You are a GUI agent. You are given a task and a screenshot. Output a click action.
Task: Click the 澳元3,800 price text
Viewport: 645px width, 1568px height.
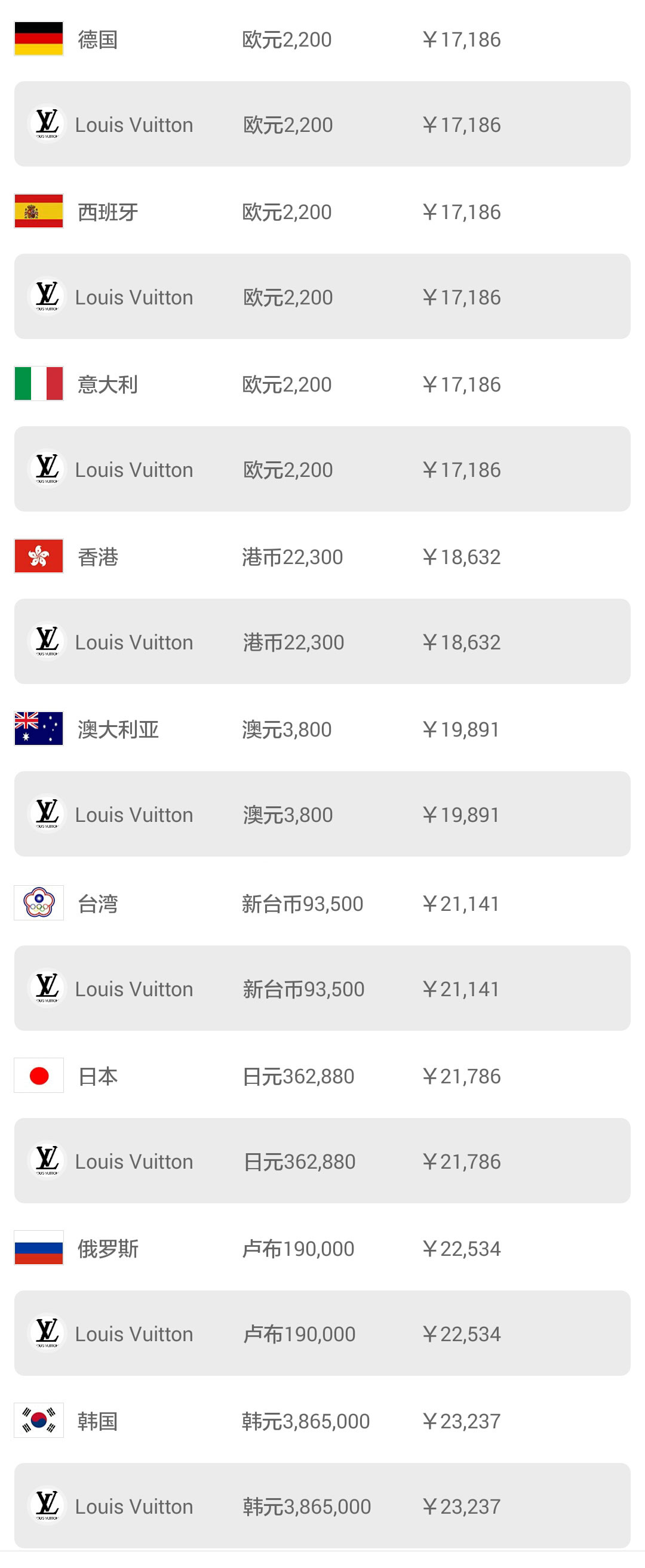coord(285,729)
